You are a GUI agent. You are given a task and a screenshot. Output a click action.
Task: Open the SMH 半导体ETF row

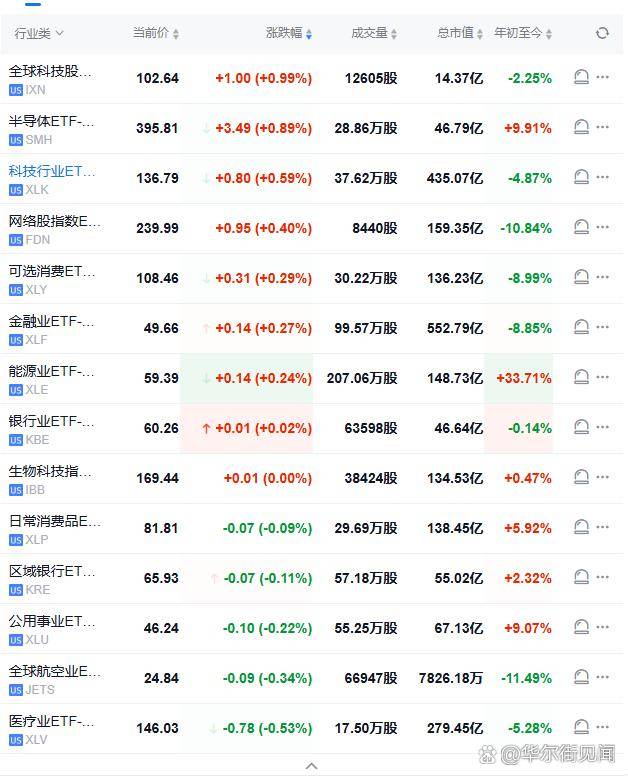tap(52, 121)
